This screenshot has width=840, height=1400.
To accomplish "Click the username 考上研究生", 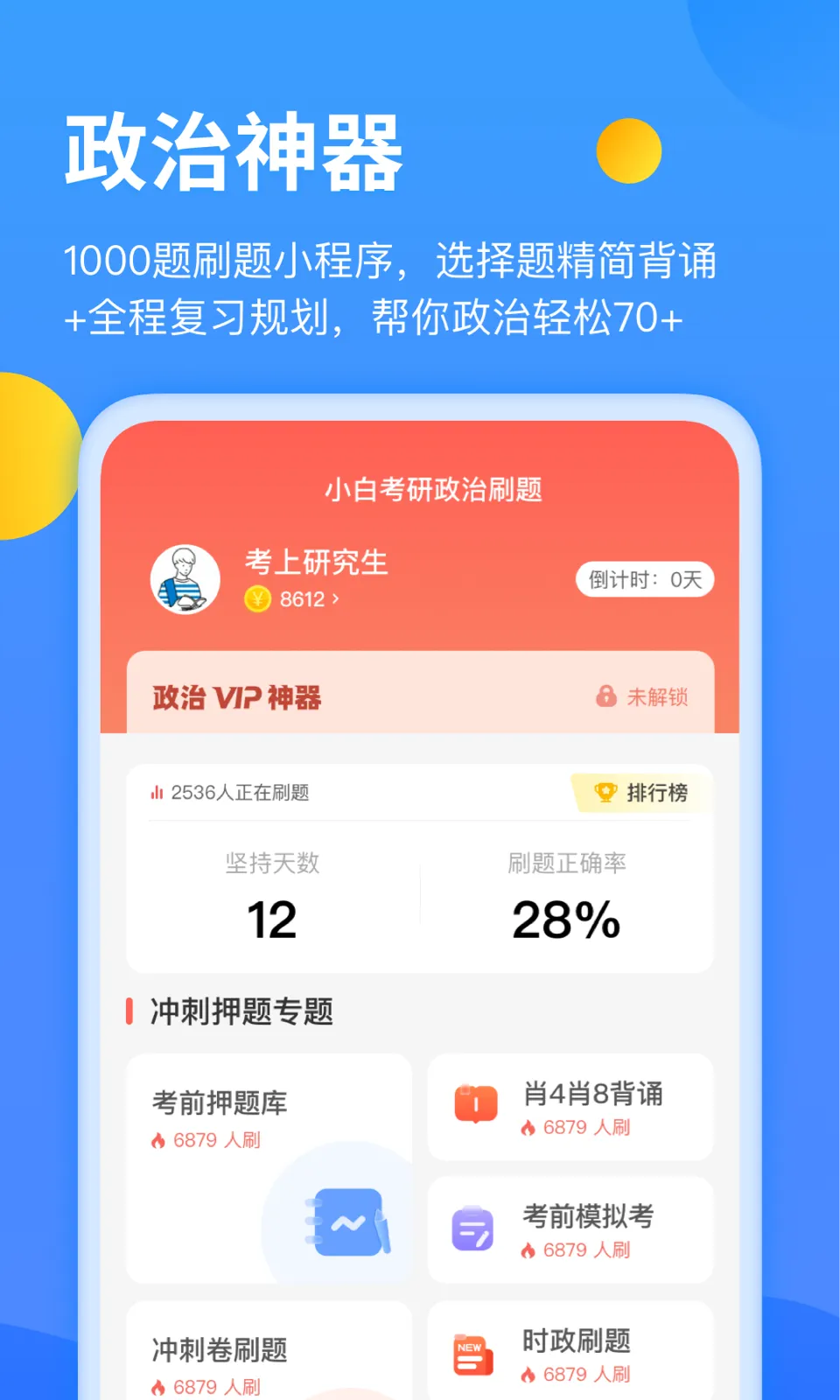I will coord(317,563).
